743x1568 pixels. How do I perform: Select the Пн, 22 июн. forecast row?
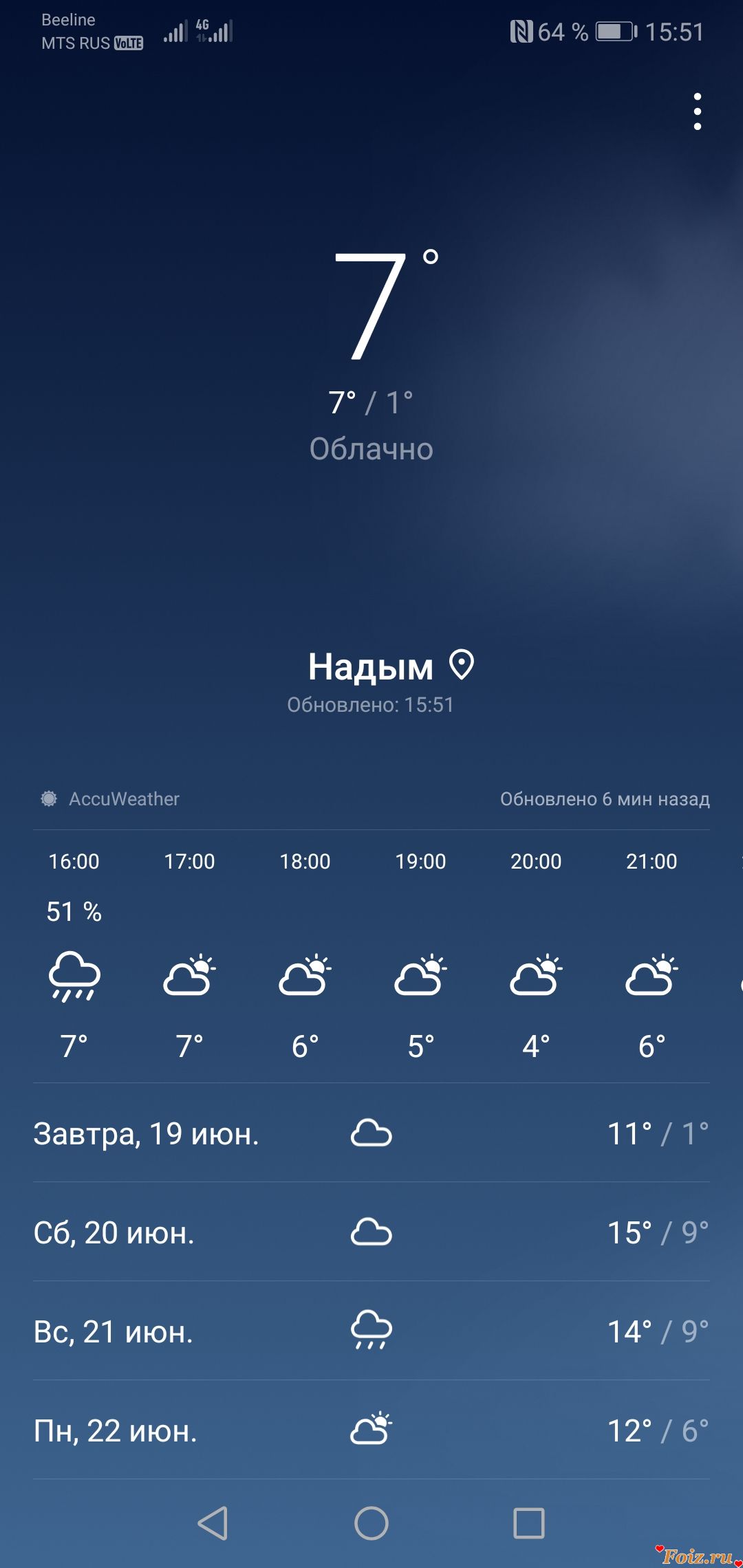click(x=371, y=1430)
